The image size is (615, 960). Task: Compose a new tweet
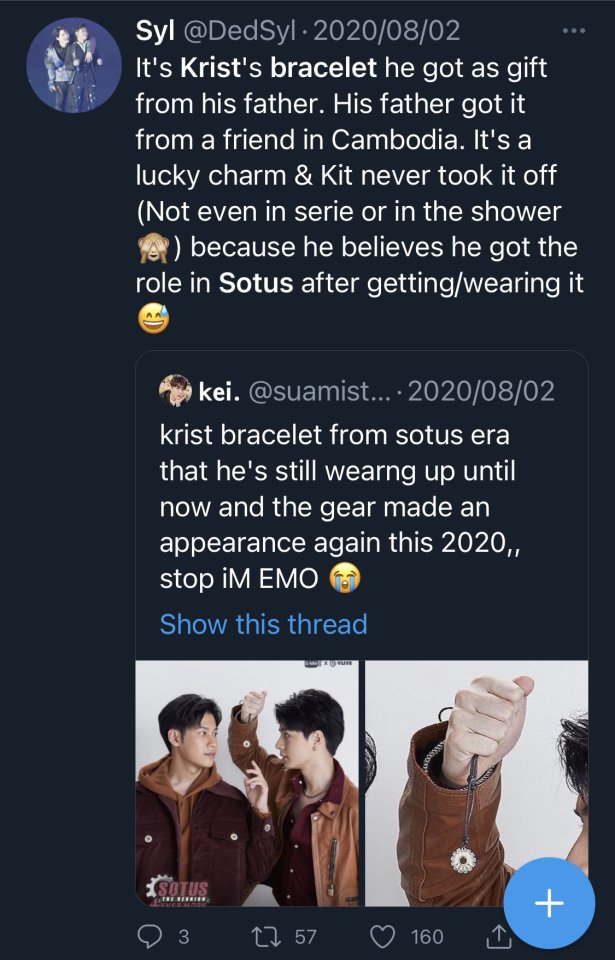(549, 903)
